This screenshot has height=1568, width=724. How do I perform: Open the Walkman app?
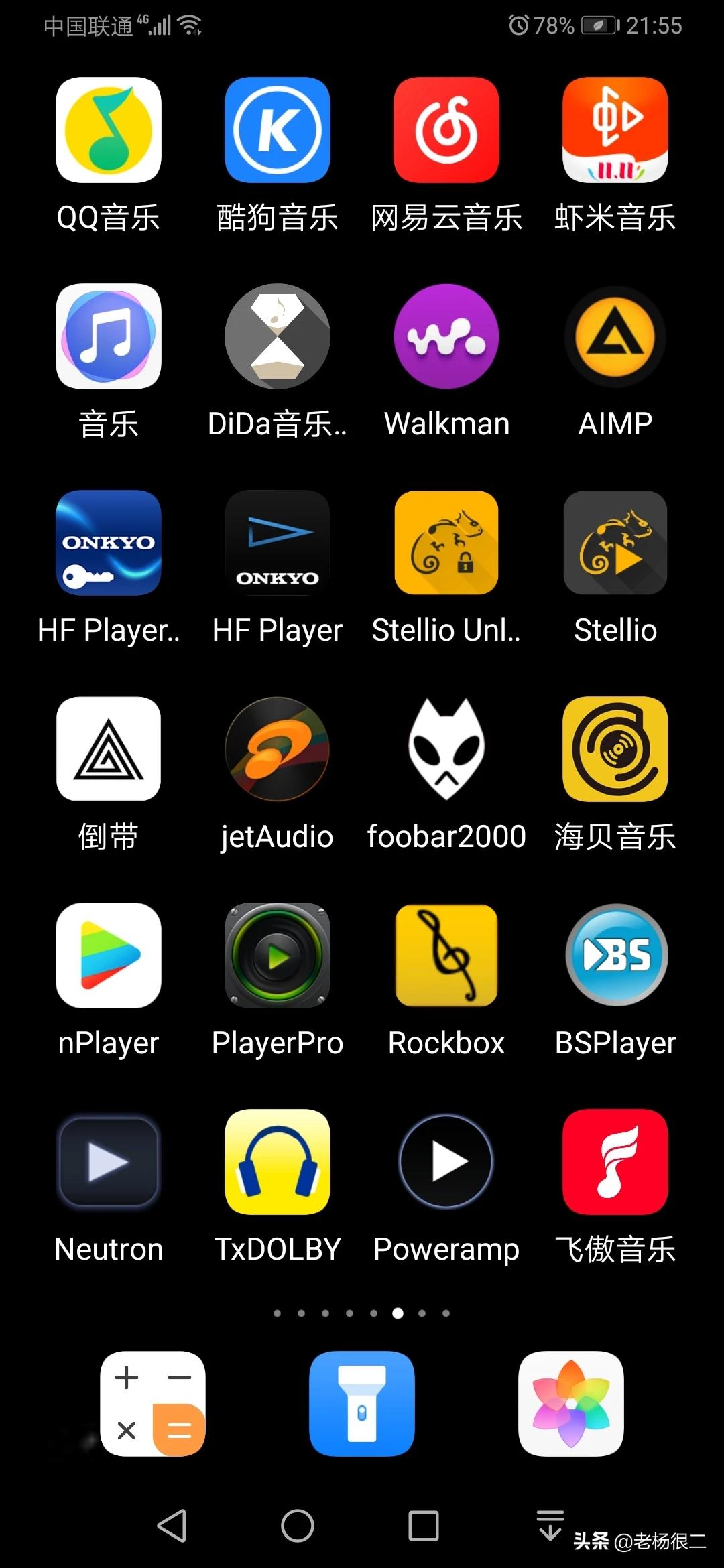pos(446,336)
